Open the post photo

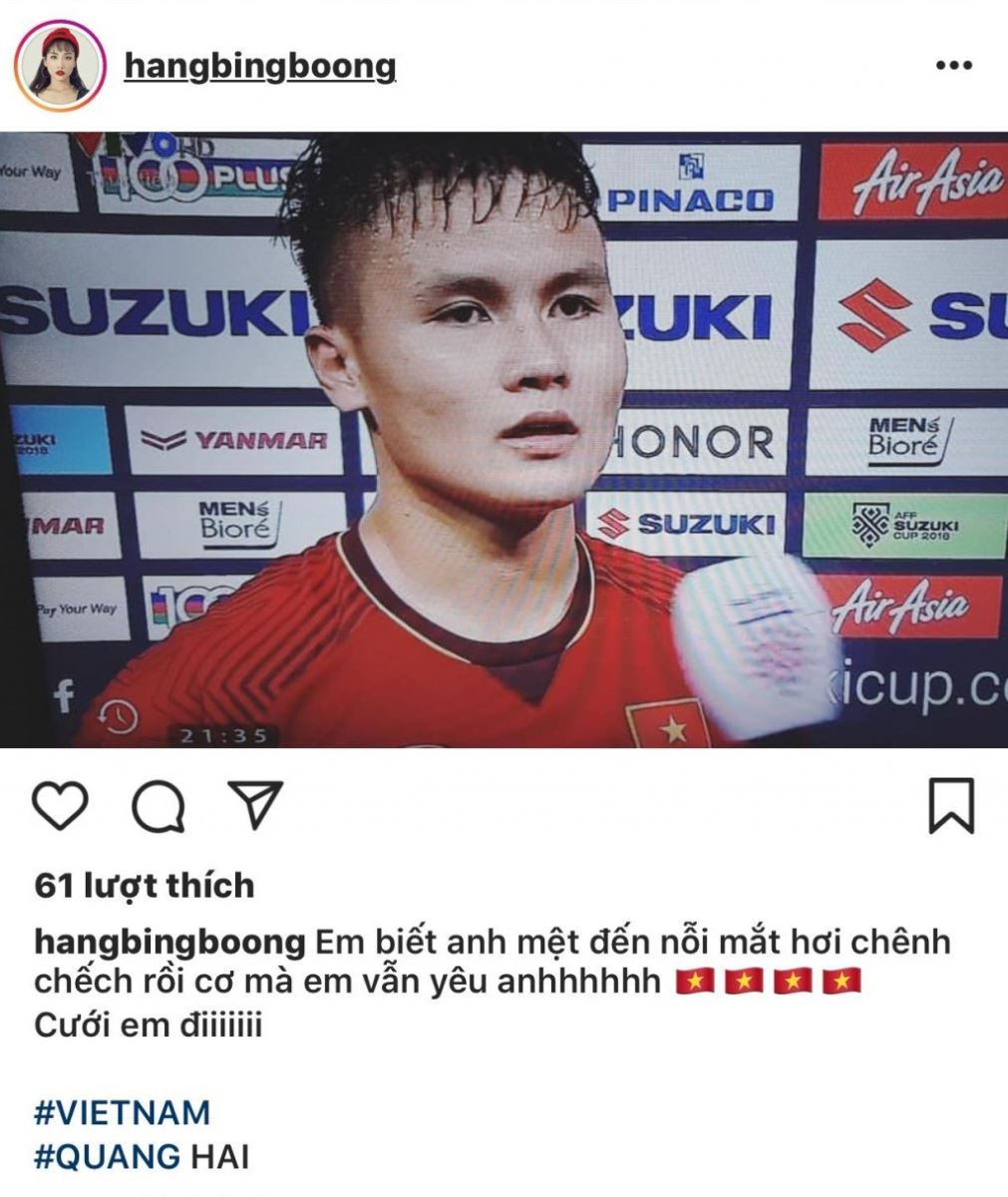coord(504,439)
